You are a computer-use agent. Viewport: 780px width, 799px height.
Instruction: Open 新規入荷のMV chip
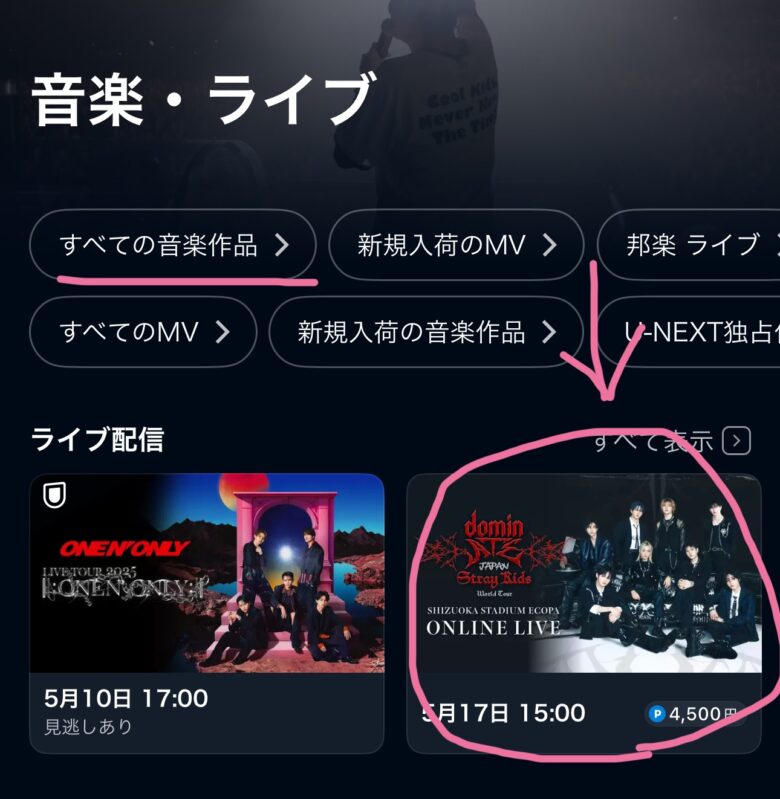456,245
